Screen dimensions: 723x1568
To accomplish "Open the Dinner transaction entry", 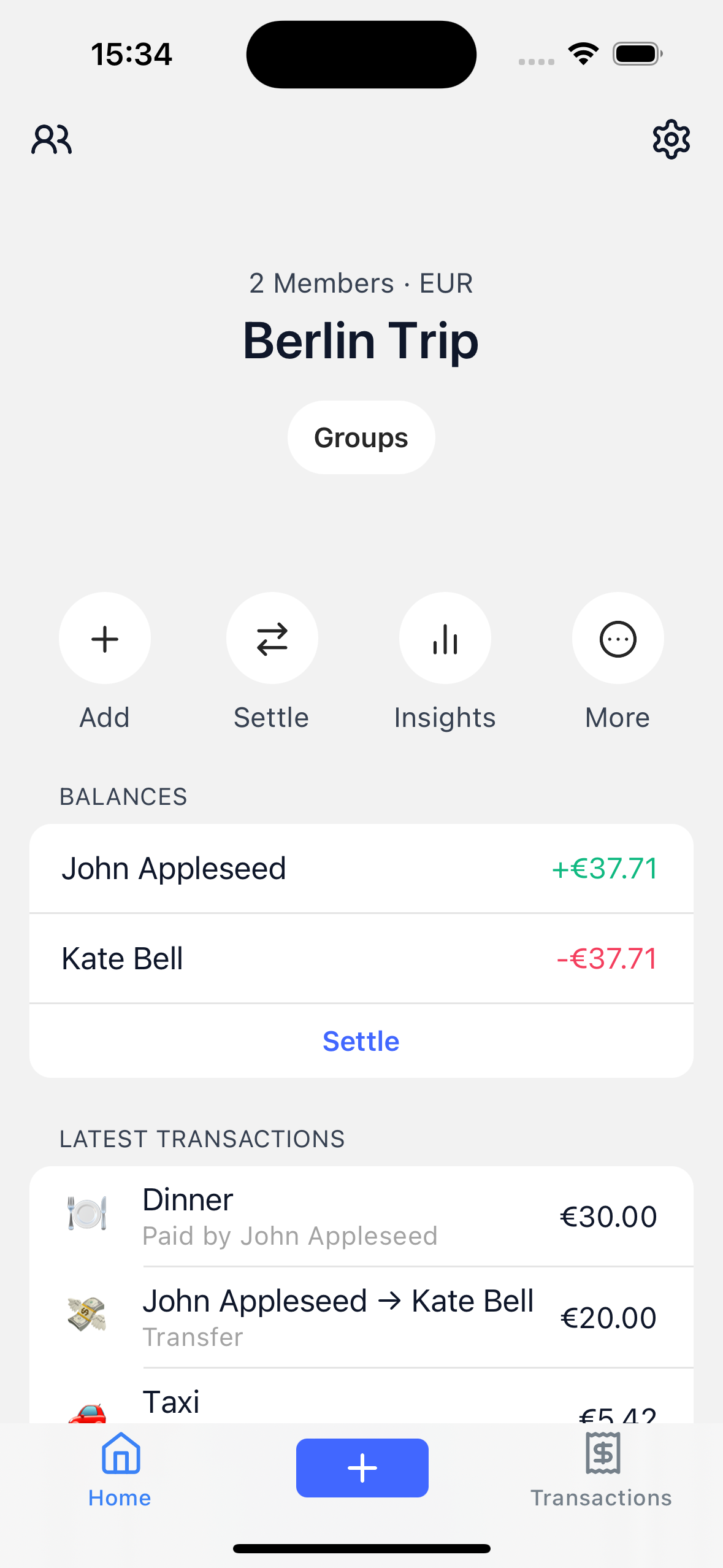I will click(361, 1216).
